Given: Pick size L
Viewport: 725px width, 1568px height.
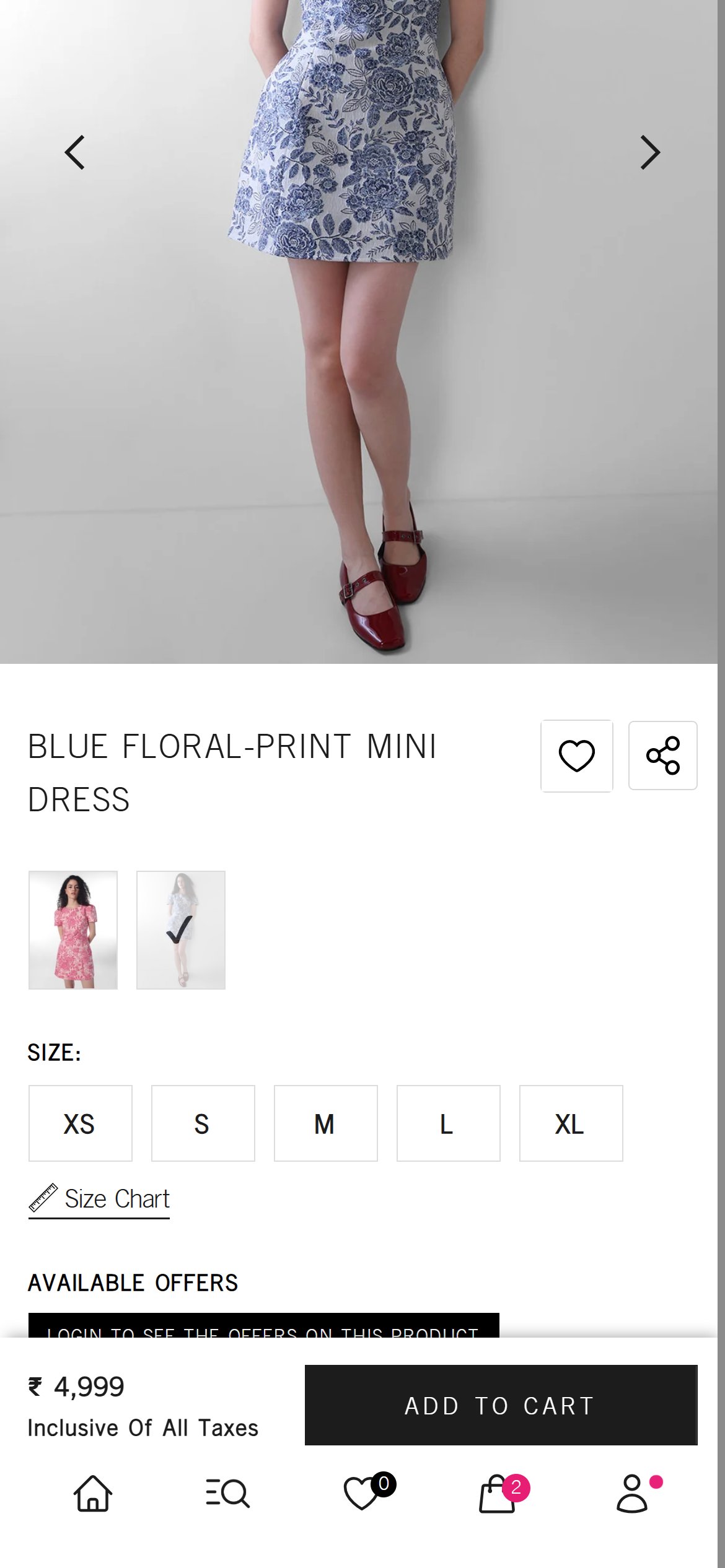Looking at the screenshot, I should [x=449, y=1123].
